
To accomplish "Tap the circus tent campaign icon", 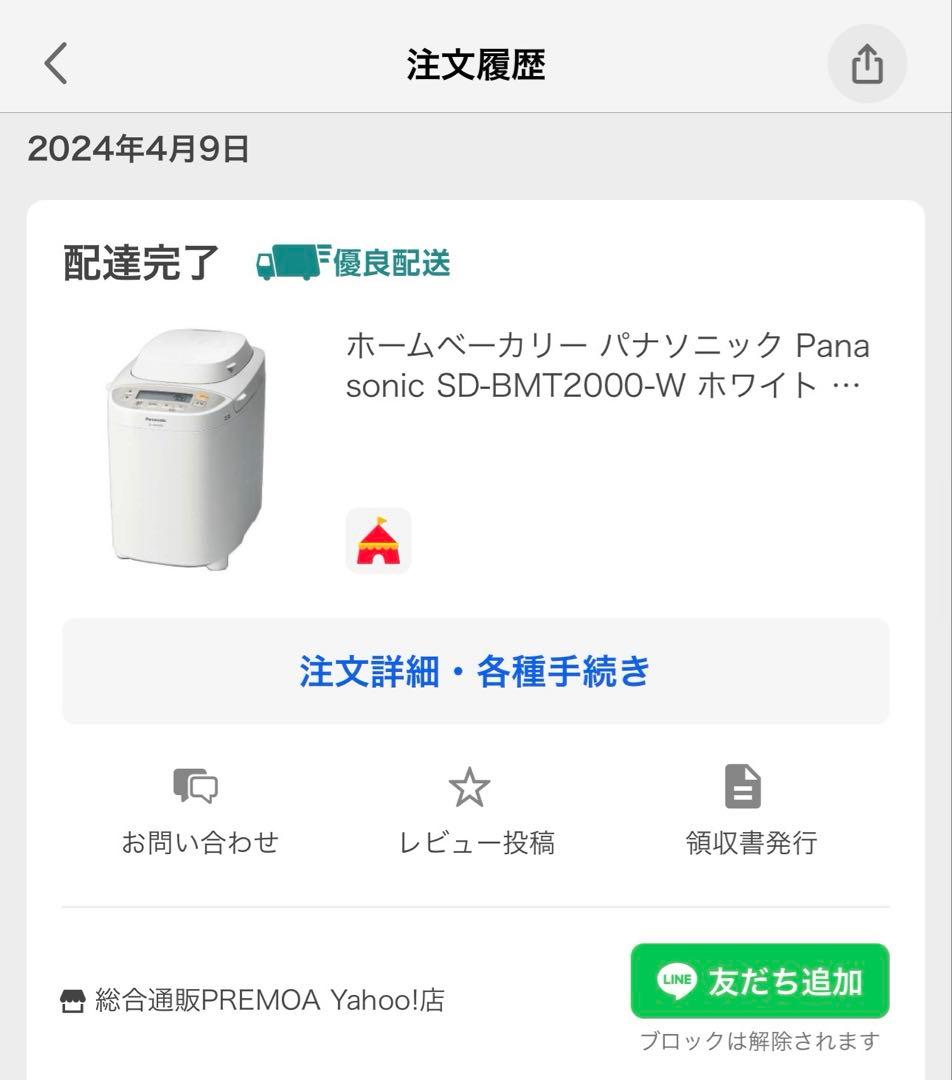I will click(x=378, y=541).
